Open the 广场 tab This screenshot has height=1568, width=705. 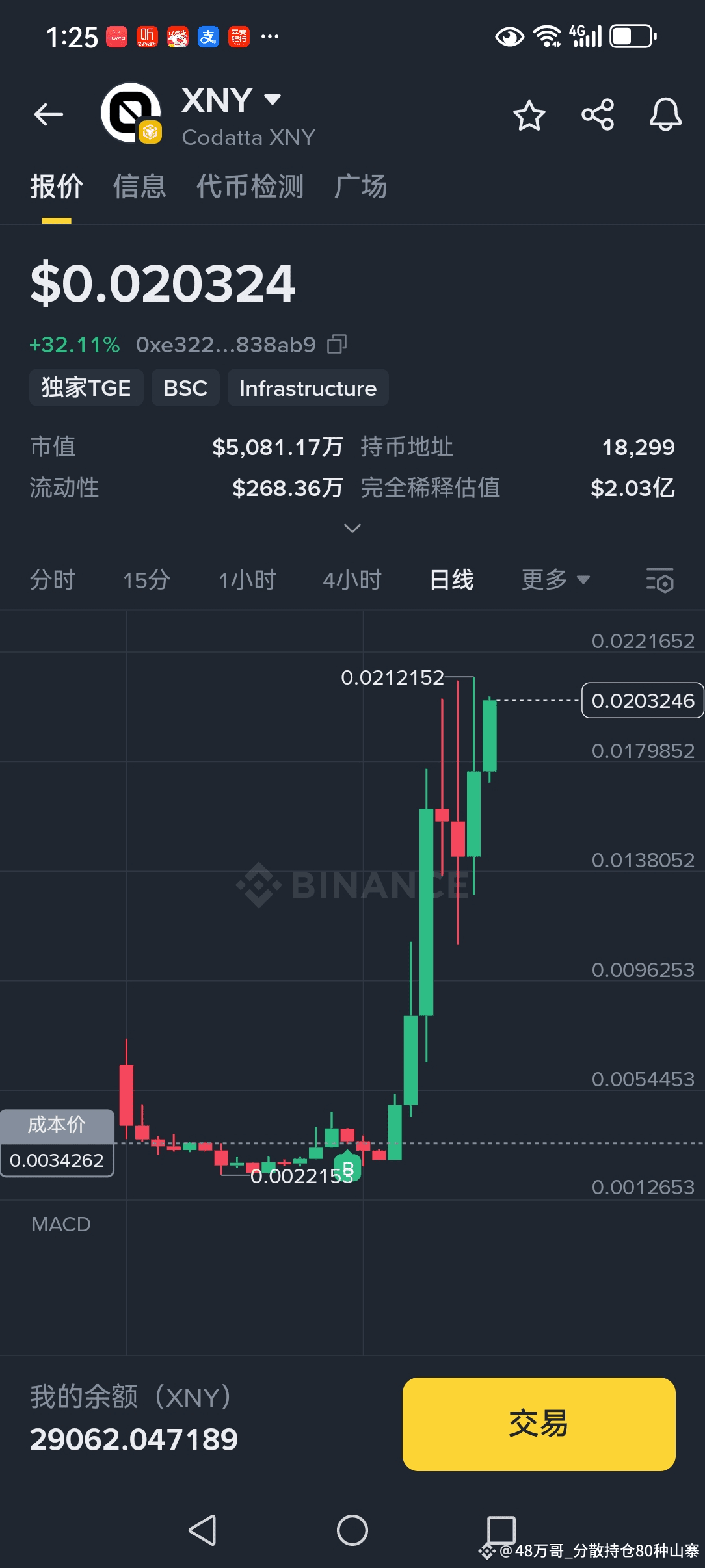pyautogui.click(x=361, y=187)
